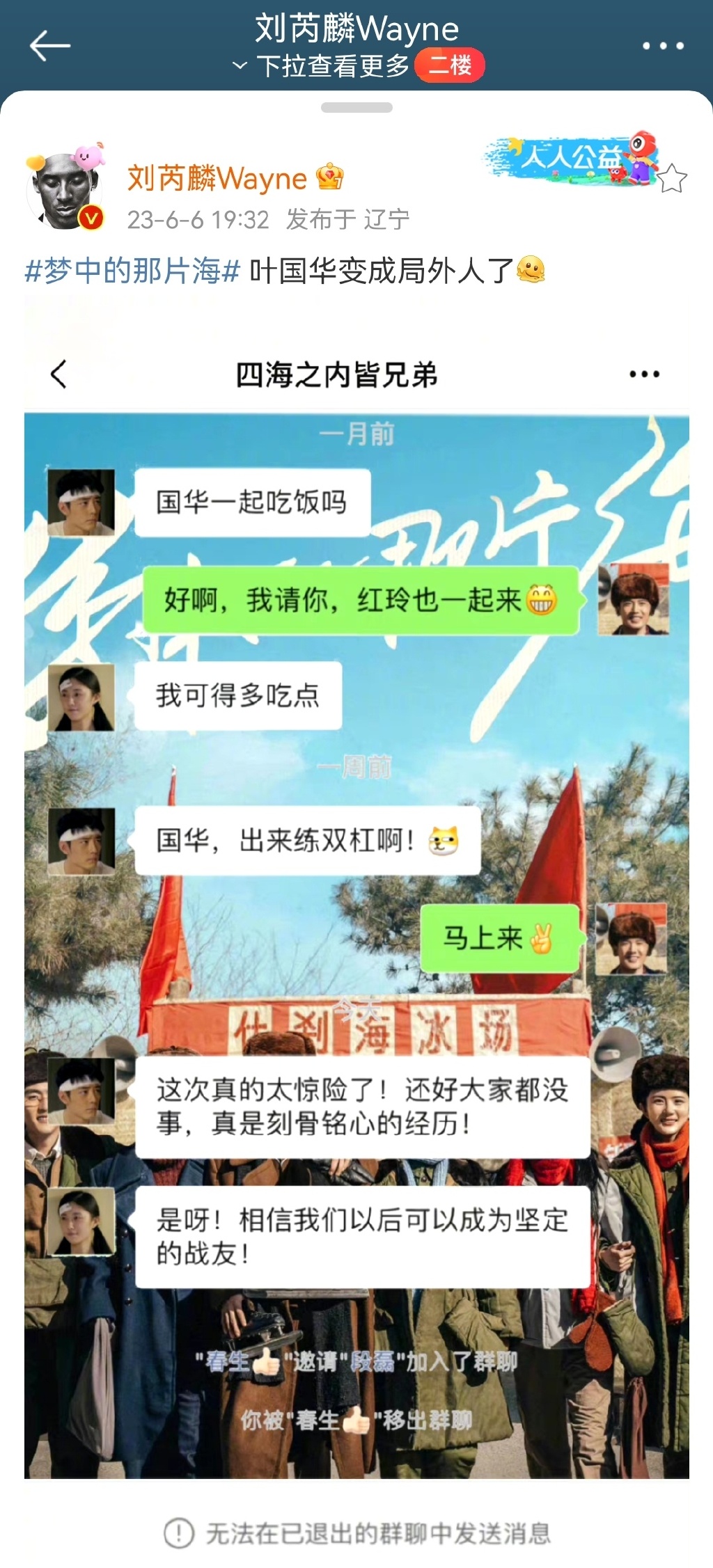713x1568 pixels.
Task: Click the dog sticker in the 练双杠 message
Action: pos(444,839)
